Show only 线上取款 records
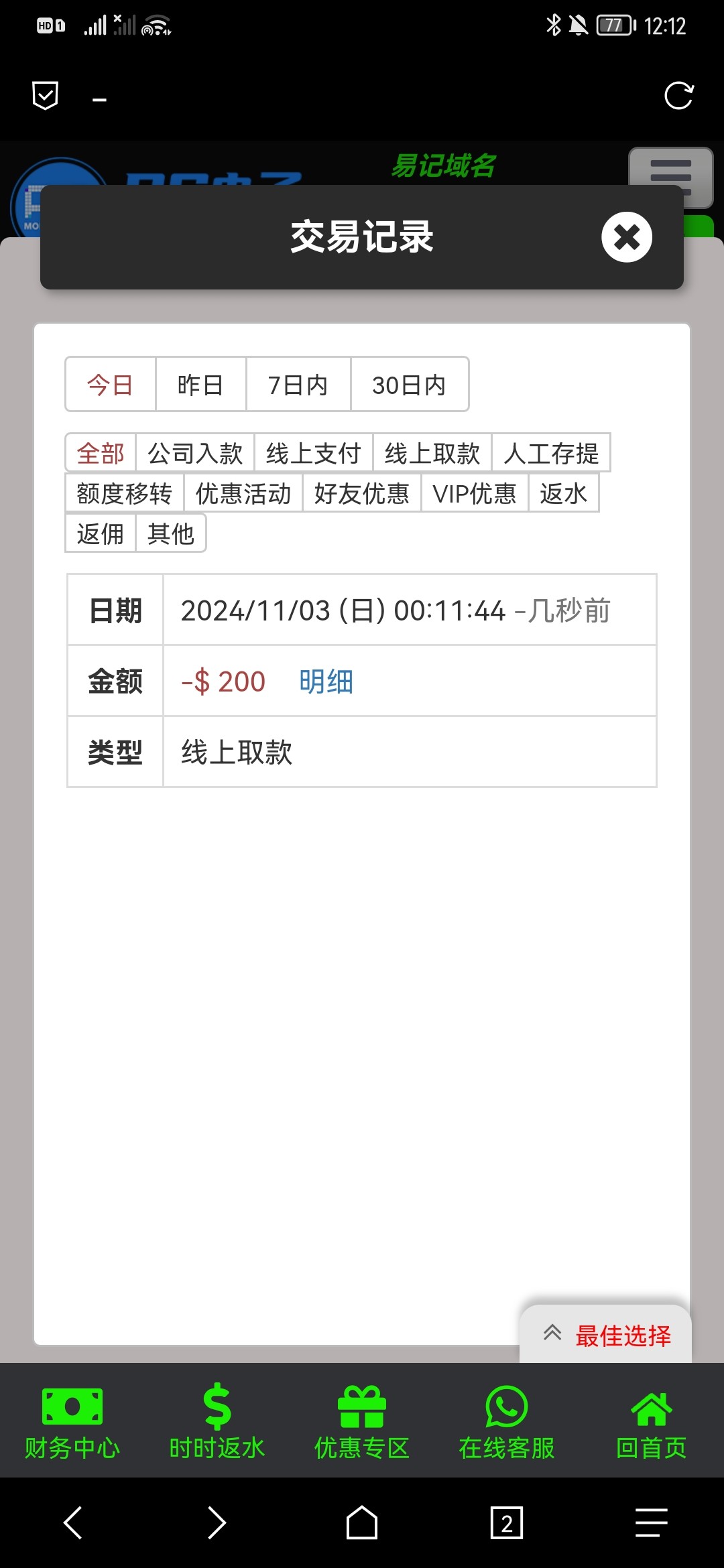Image resolution: width=724 pixels, height=1568 pixels. pos(432,454)
